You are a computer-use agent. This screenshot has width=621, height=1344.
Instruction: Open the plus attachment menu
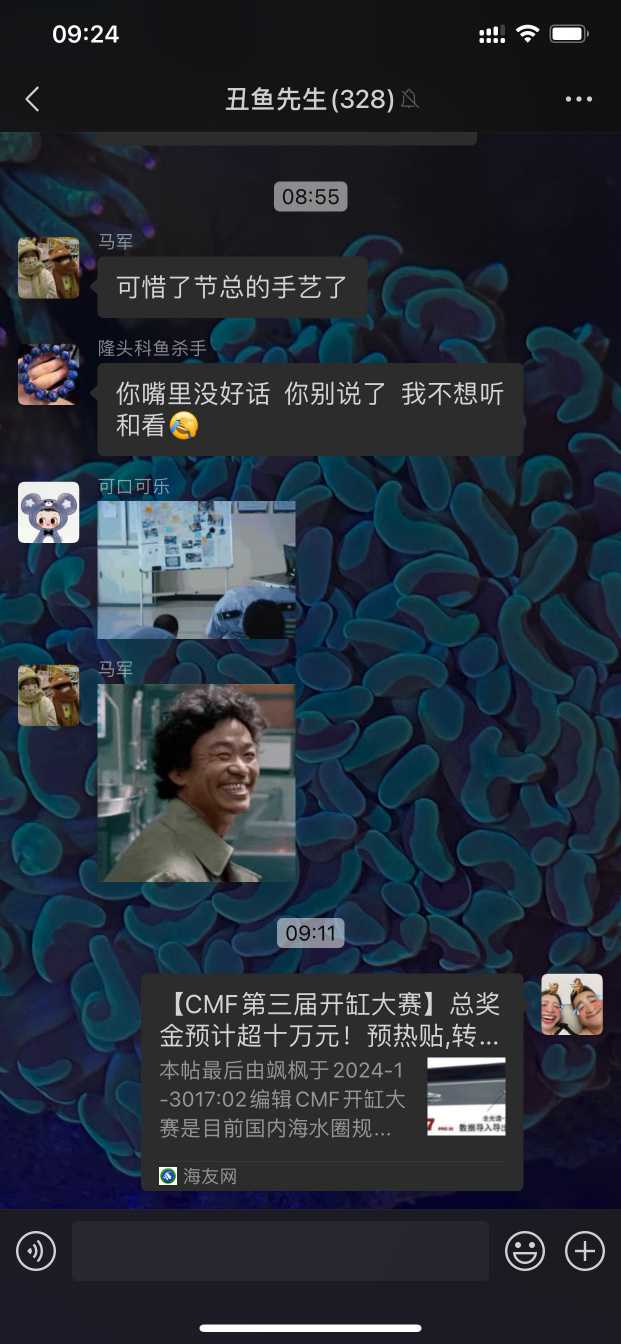pos(585,1251)
